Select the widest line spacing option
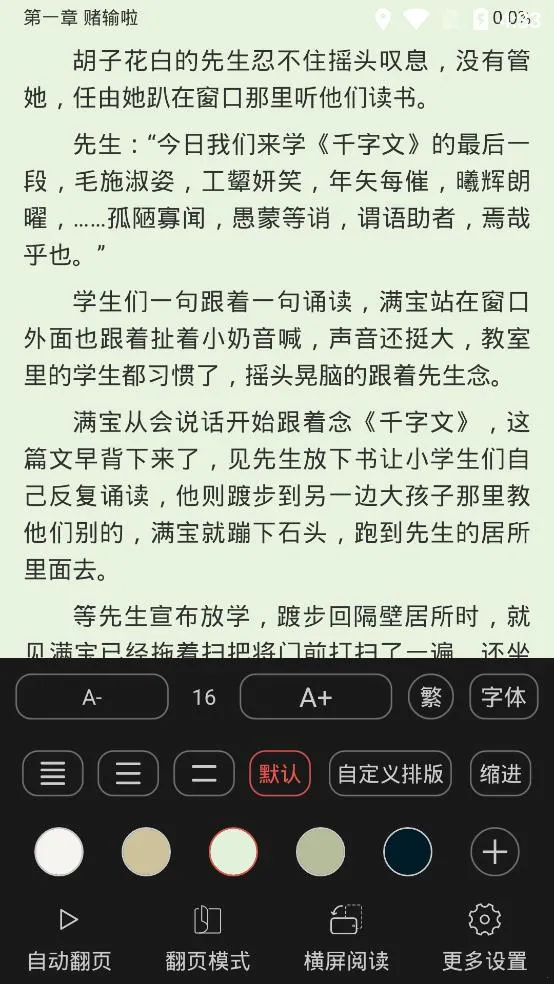 point(204,773)
